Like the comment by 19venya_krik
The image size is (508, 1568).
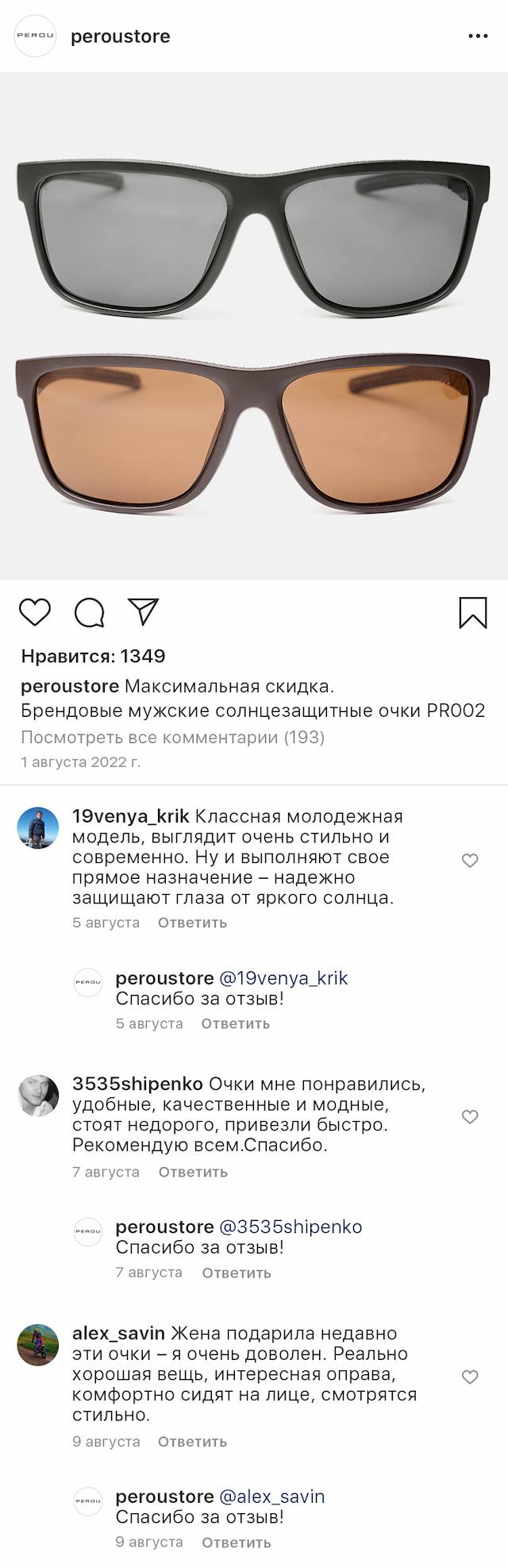click(x=470, y=861)
